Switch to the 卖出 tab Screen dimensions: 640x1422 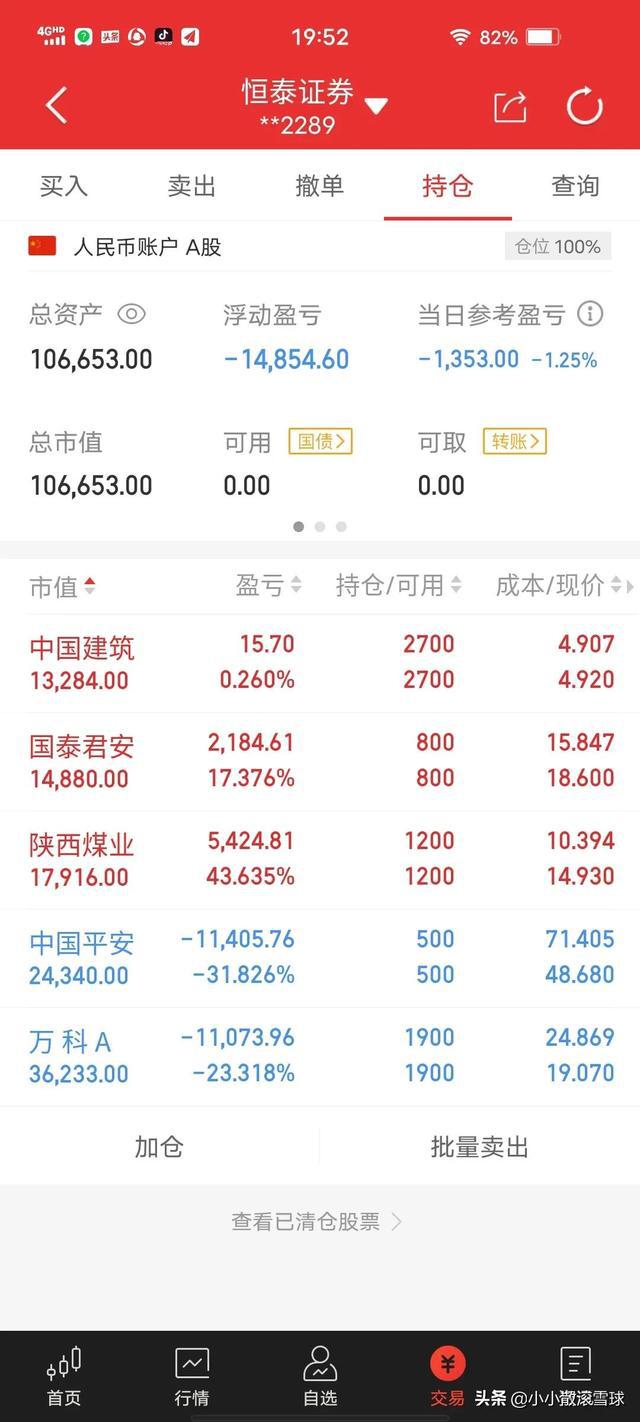pos(192,186)
